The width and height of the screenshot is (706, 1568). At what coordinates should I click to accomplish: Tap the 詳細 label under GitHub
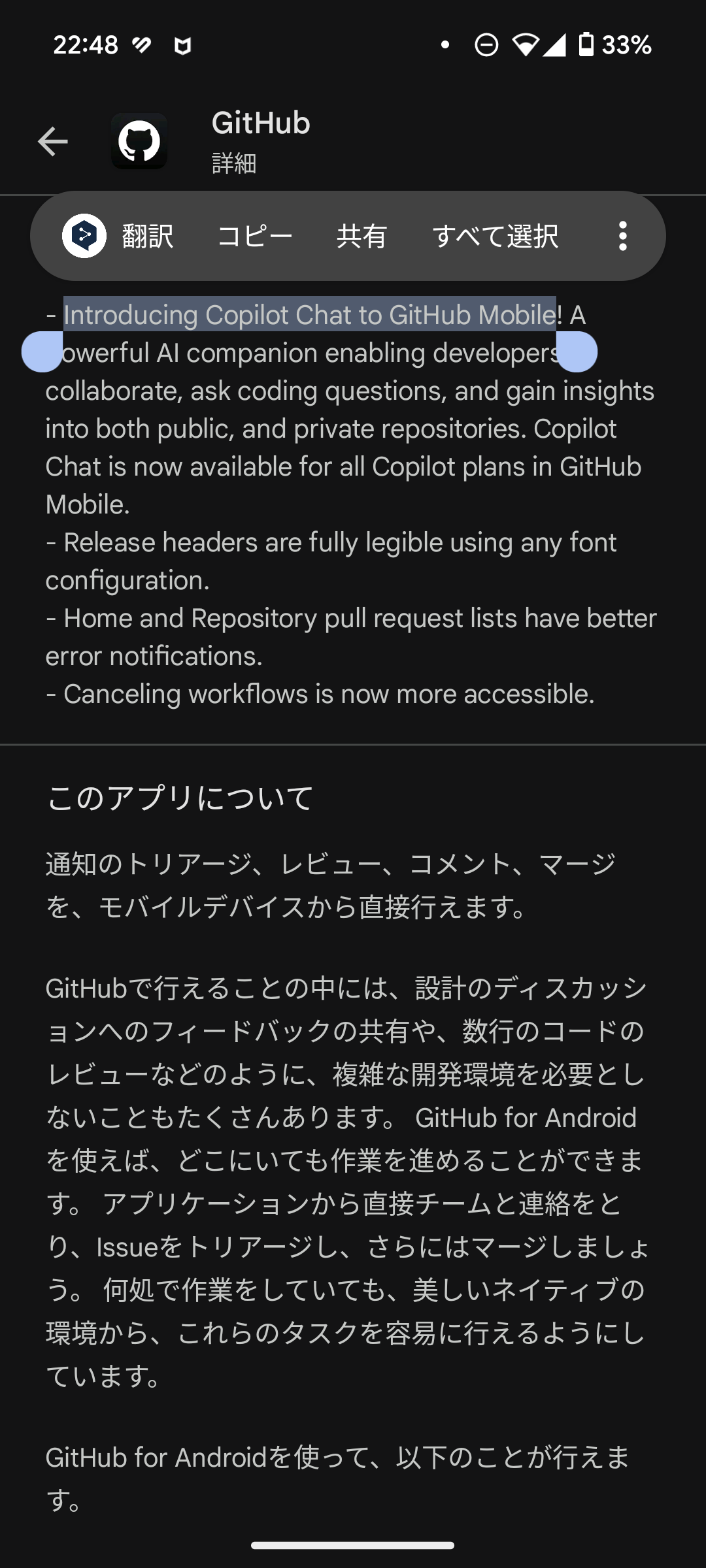pyautogui.click(x=233, y=163)
